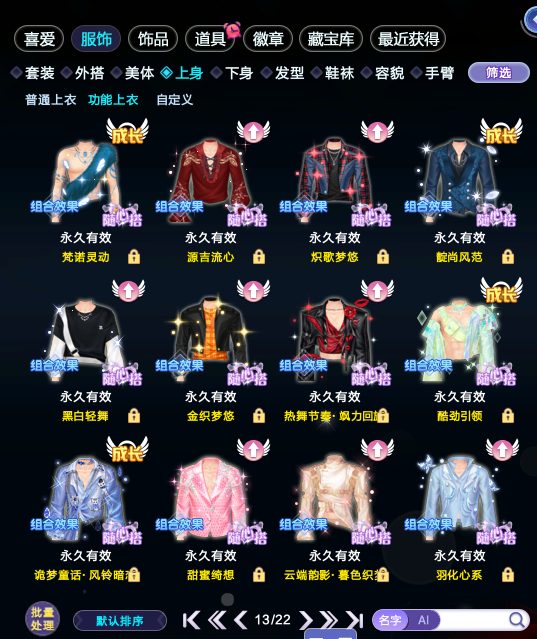The width and height of the screenshot is (537, 639).
Task: Go to the next page arrow
Action: click(x=305, y=620)
